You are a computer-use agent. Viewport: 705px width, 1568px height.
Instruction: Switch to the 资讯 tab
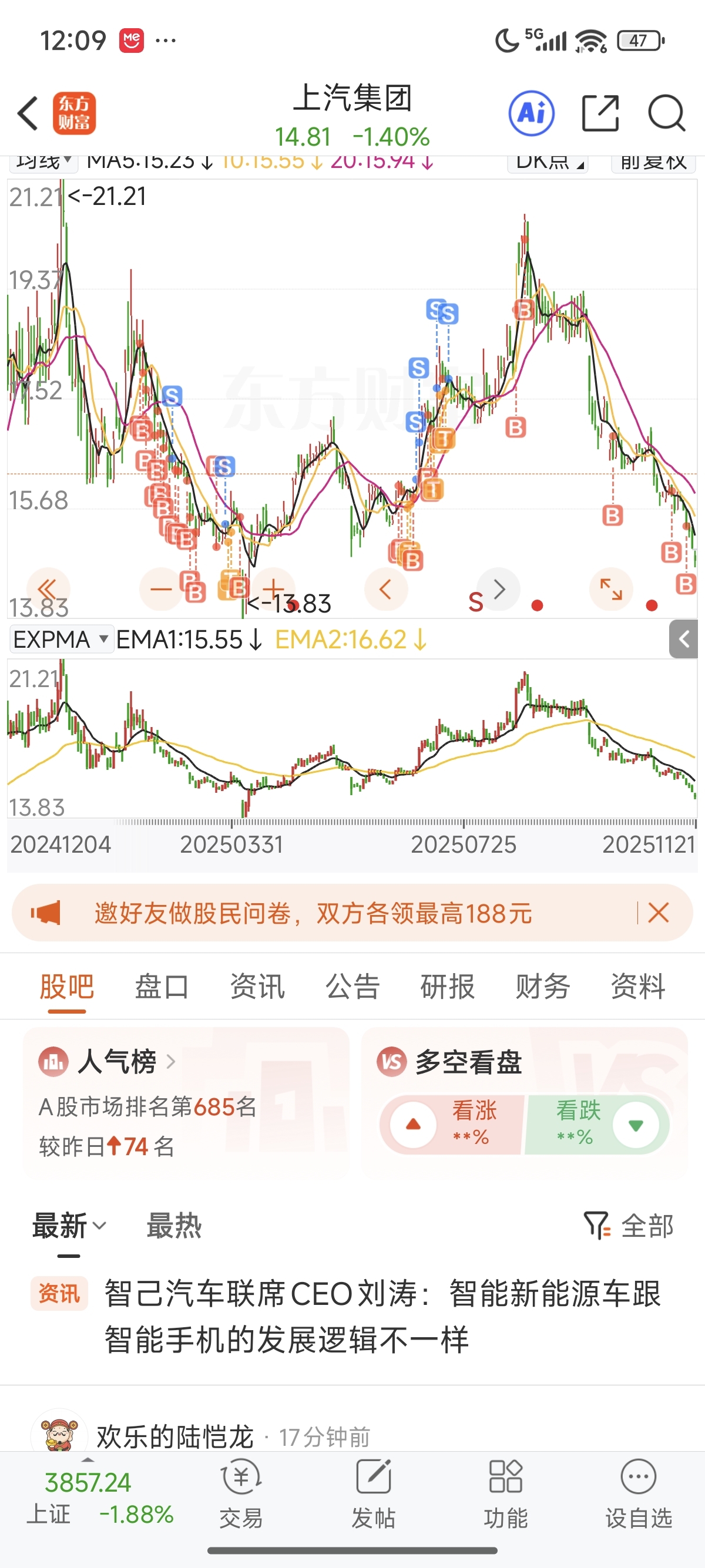tap(257, 987)
